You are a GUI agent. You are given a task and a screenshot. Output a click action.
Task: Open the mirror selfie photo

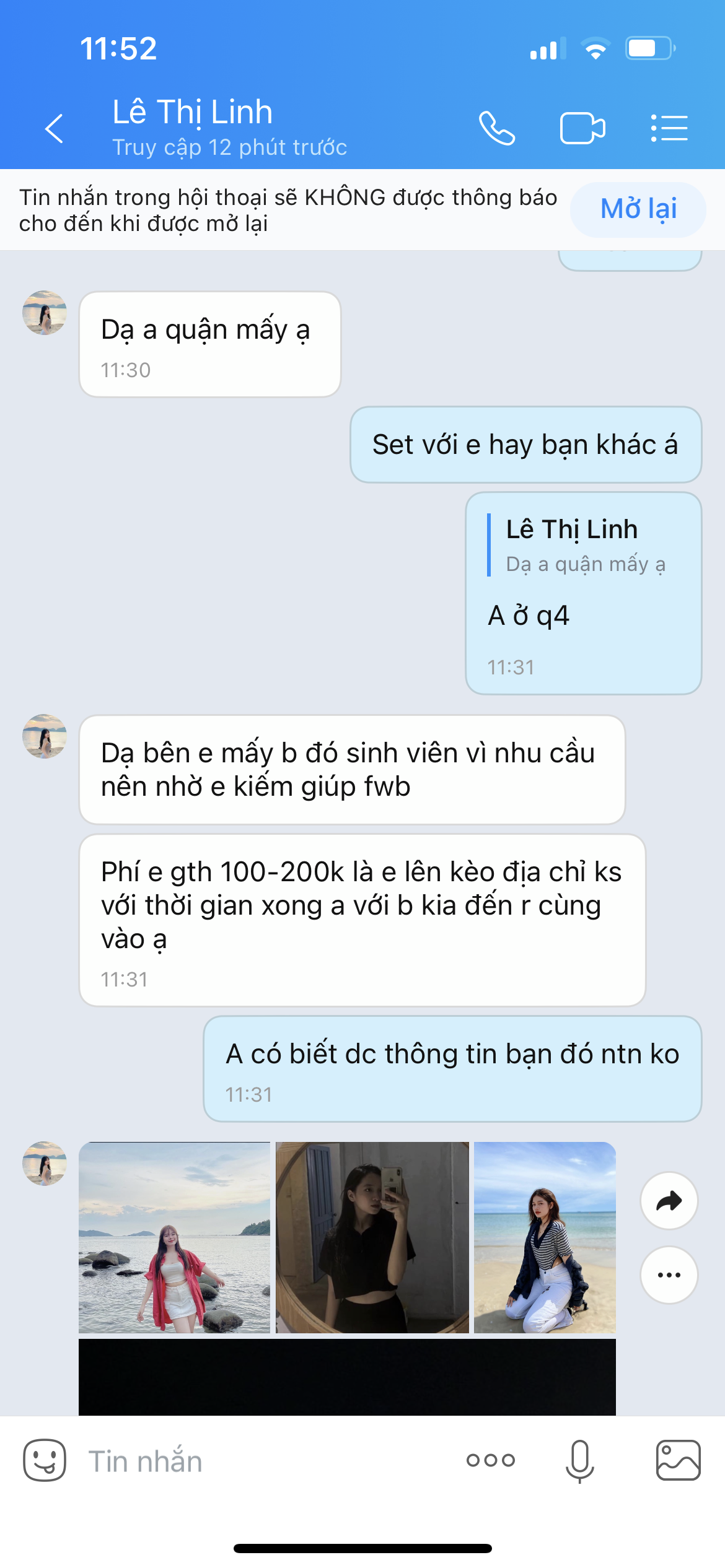(372, 1237)
